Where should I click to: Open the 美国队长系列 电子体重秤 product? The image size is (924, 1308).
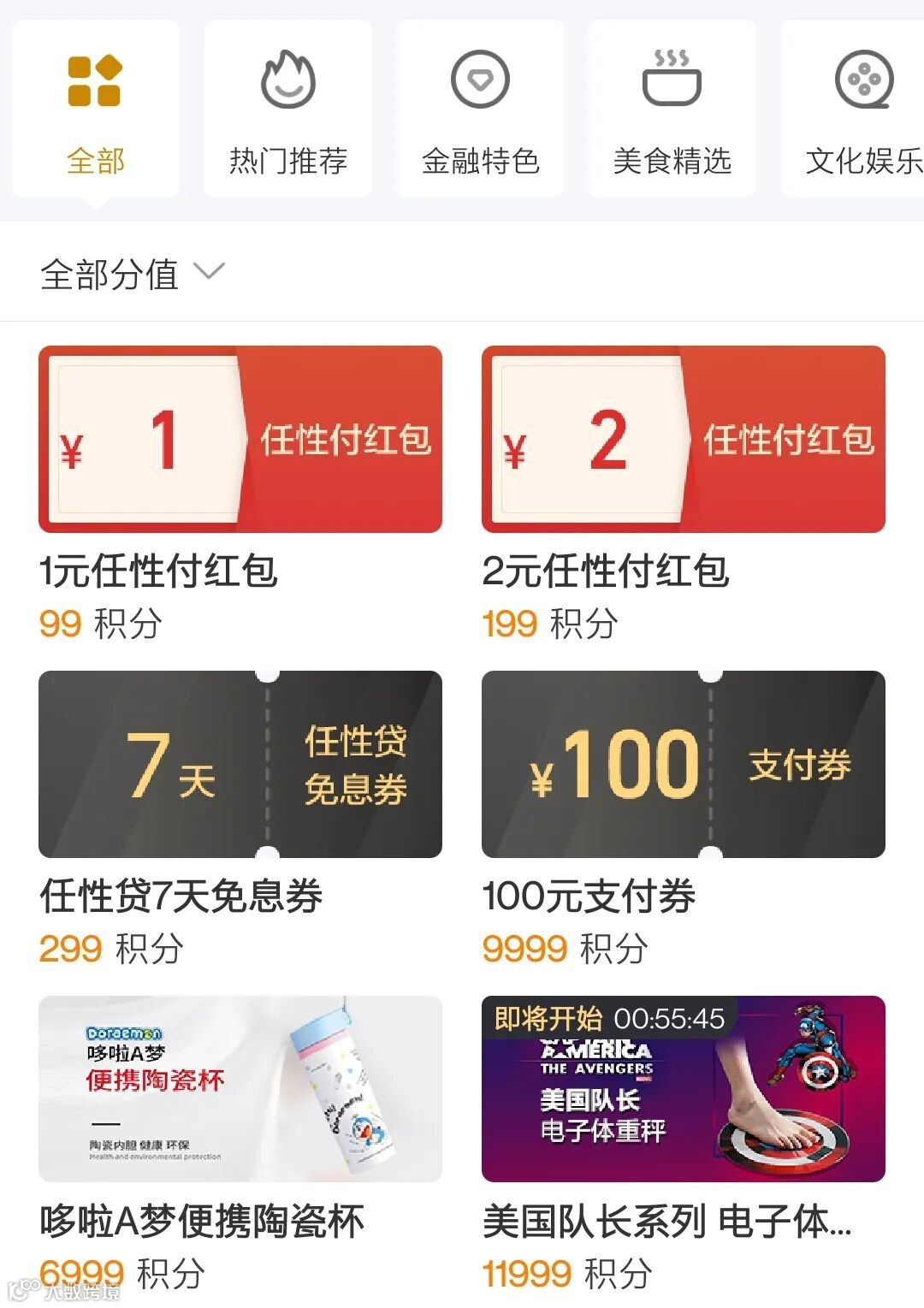click(683, 1089)
